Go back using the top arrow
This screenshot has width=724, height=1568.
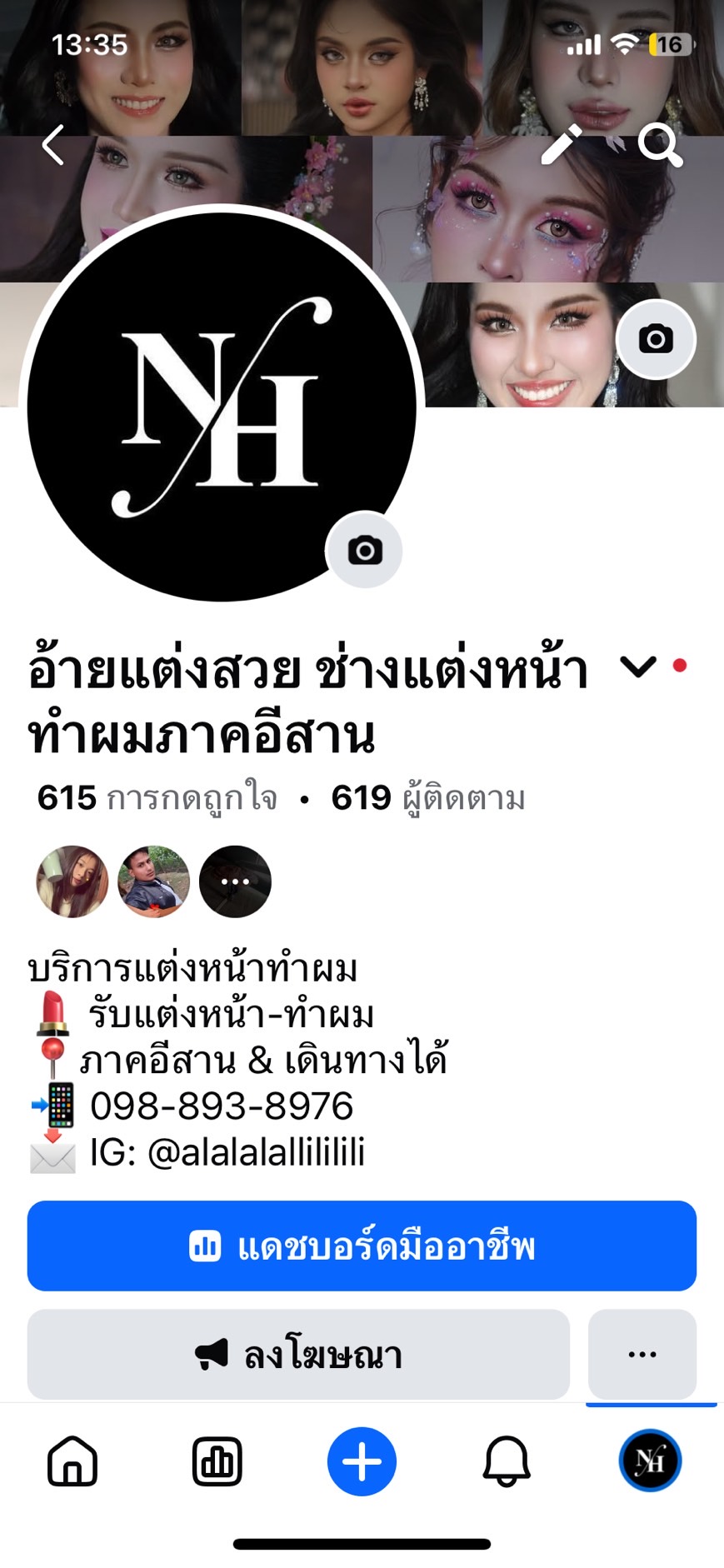click(53, 145)
